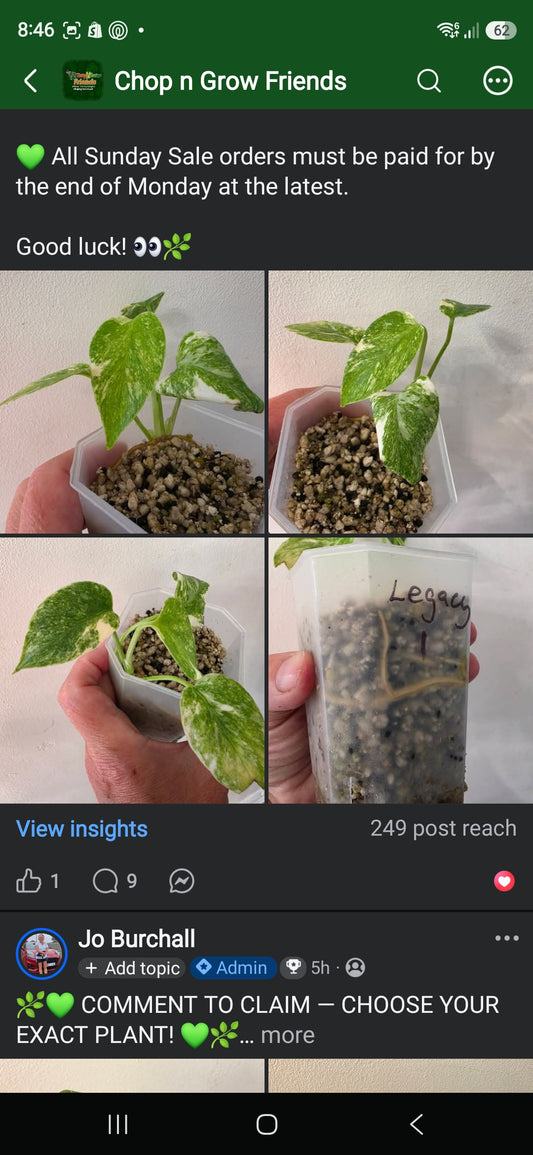Image resolution: width=533 pixels, height=1155 pixels.
Task: View the heart reactions on the post
Action: pyautogui.click(x=504, y=881)
